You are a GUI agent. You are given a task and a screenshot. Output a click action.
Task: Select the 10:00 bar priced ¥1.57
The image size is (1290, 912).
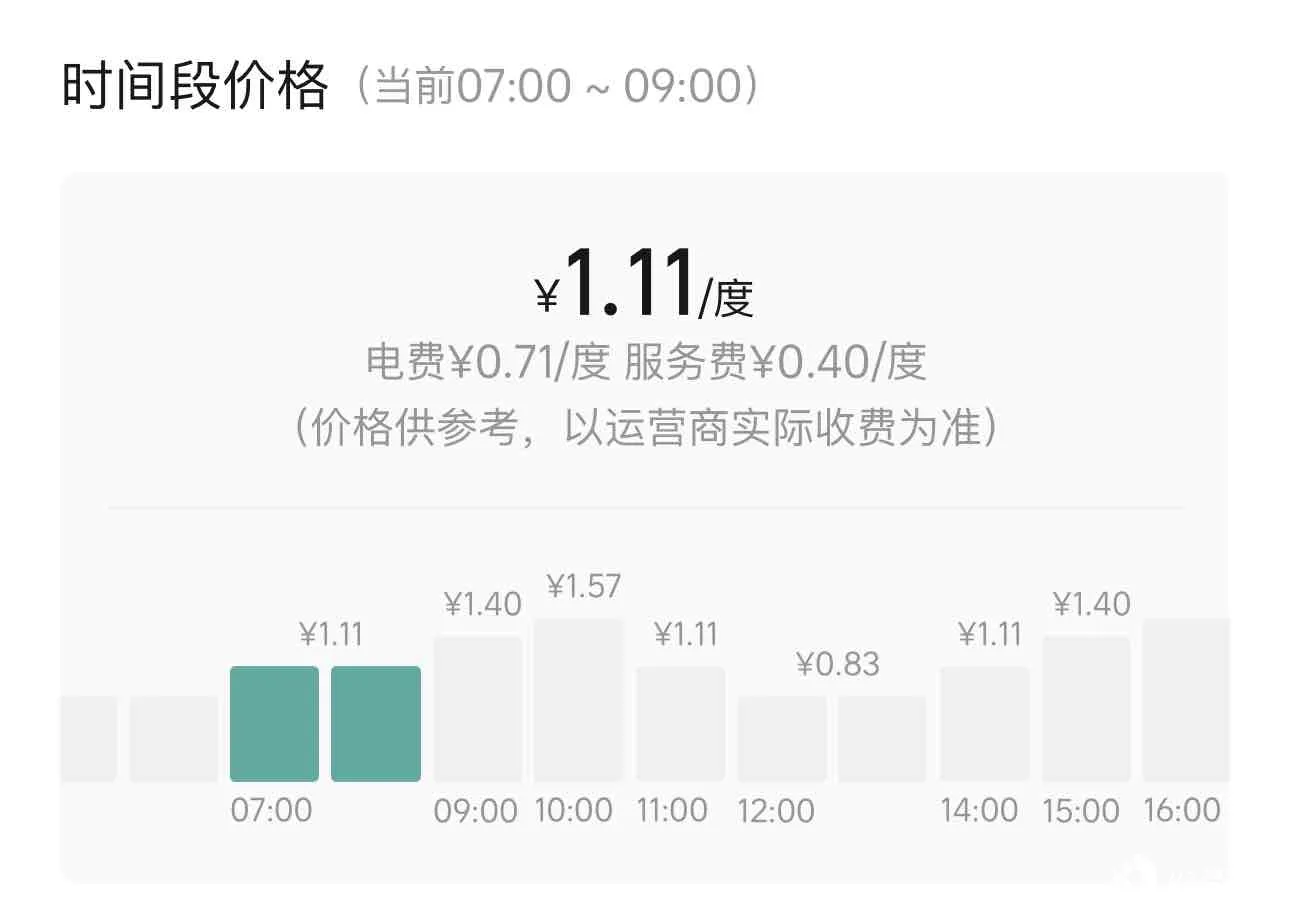(578, 699)
